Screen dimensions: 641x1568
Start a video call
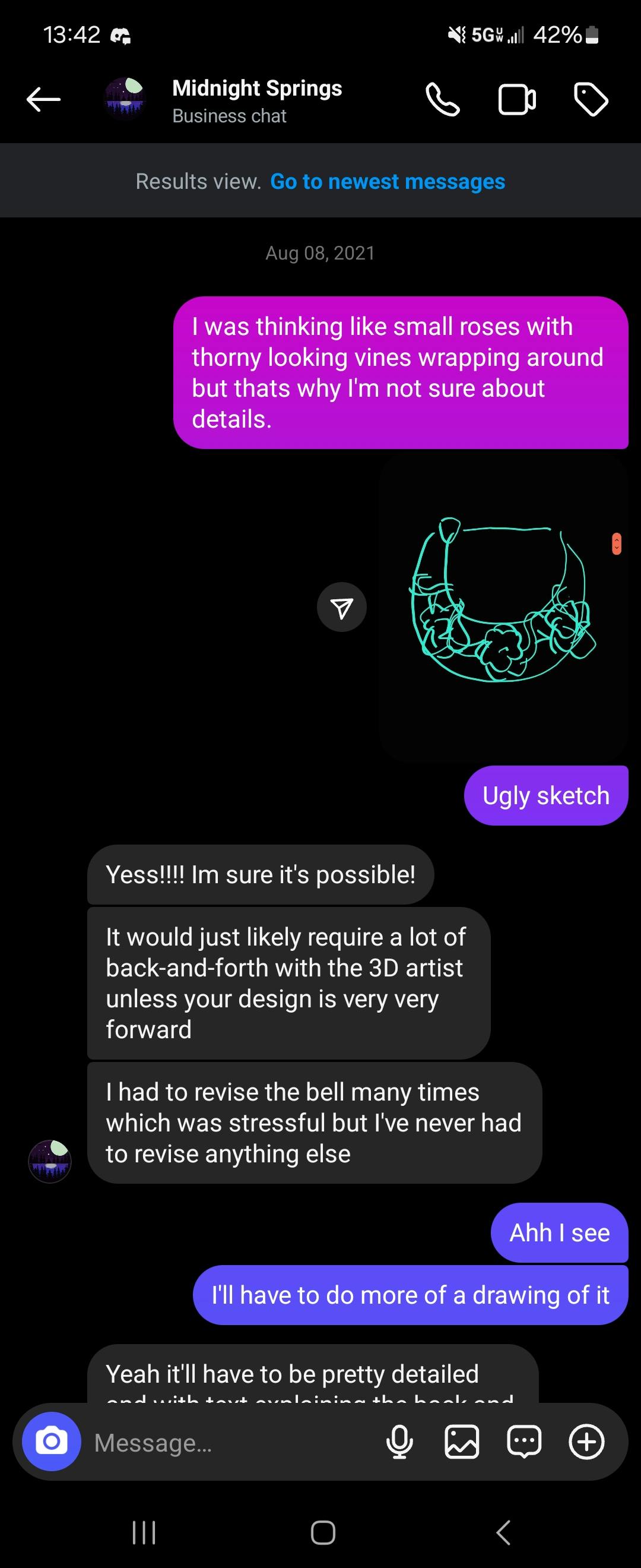point(517,100)
